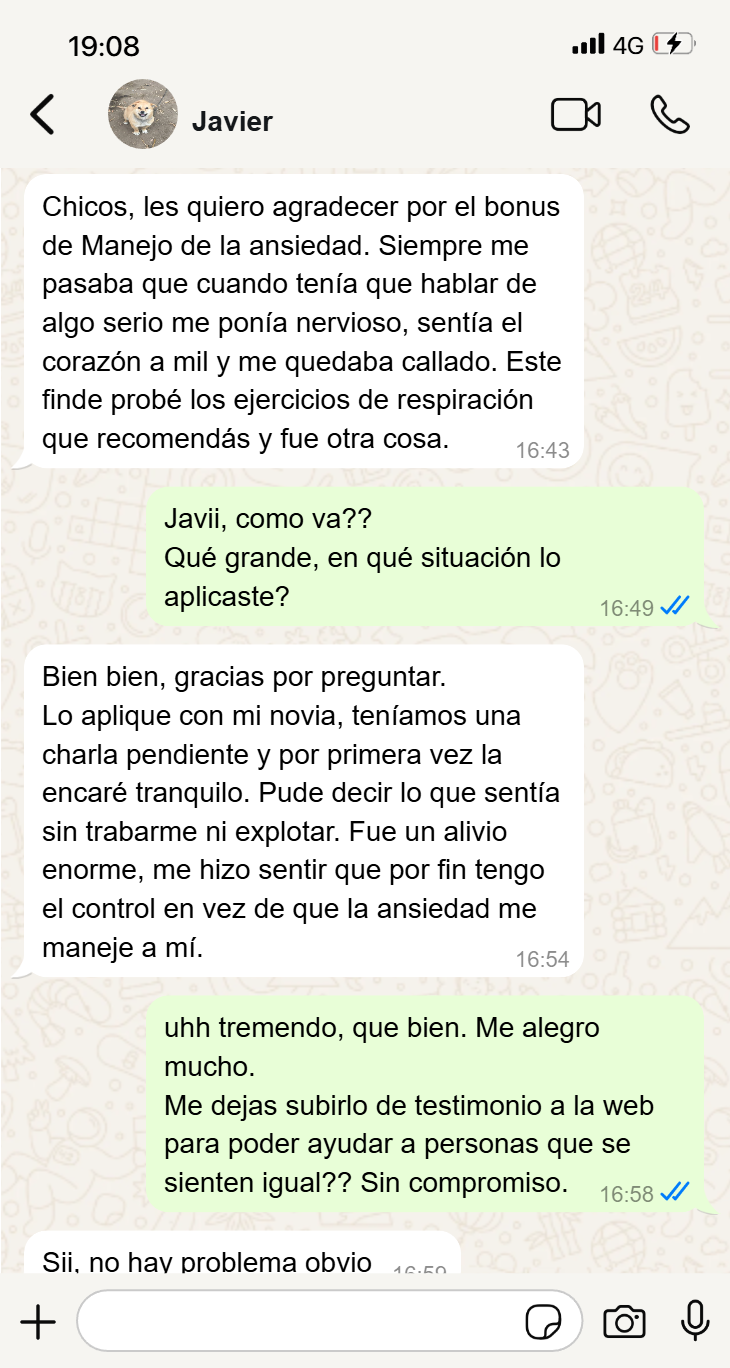730x1368 pixels.
Task: Start a voice call with Javier
Action: (x=670, y=115)
